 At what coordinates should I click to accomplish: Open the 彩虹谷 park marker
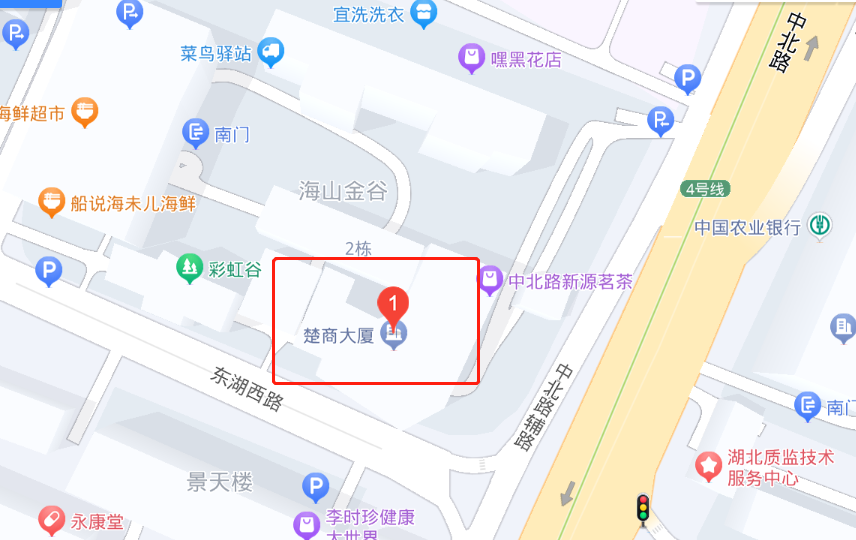(x=189, y=268)
